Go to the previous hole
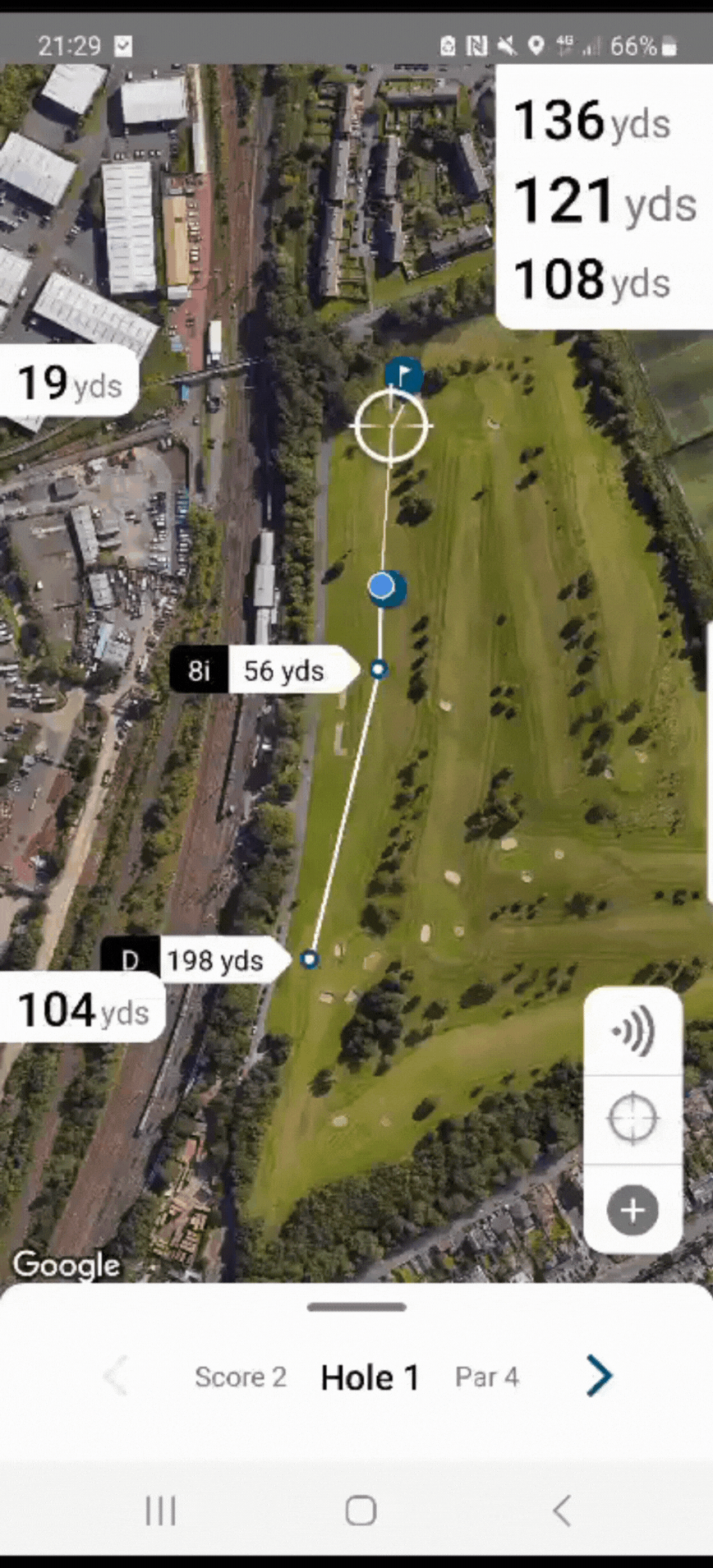 [x=116, y=1376]
